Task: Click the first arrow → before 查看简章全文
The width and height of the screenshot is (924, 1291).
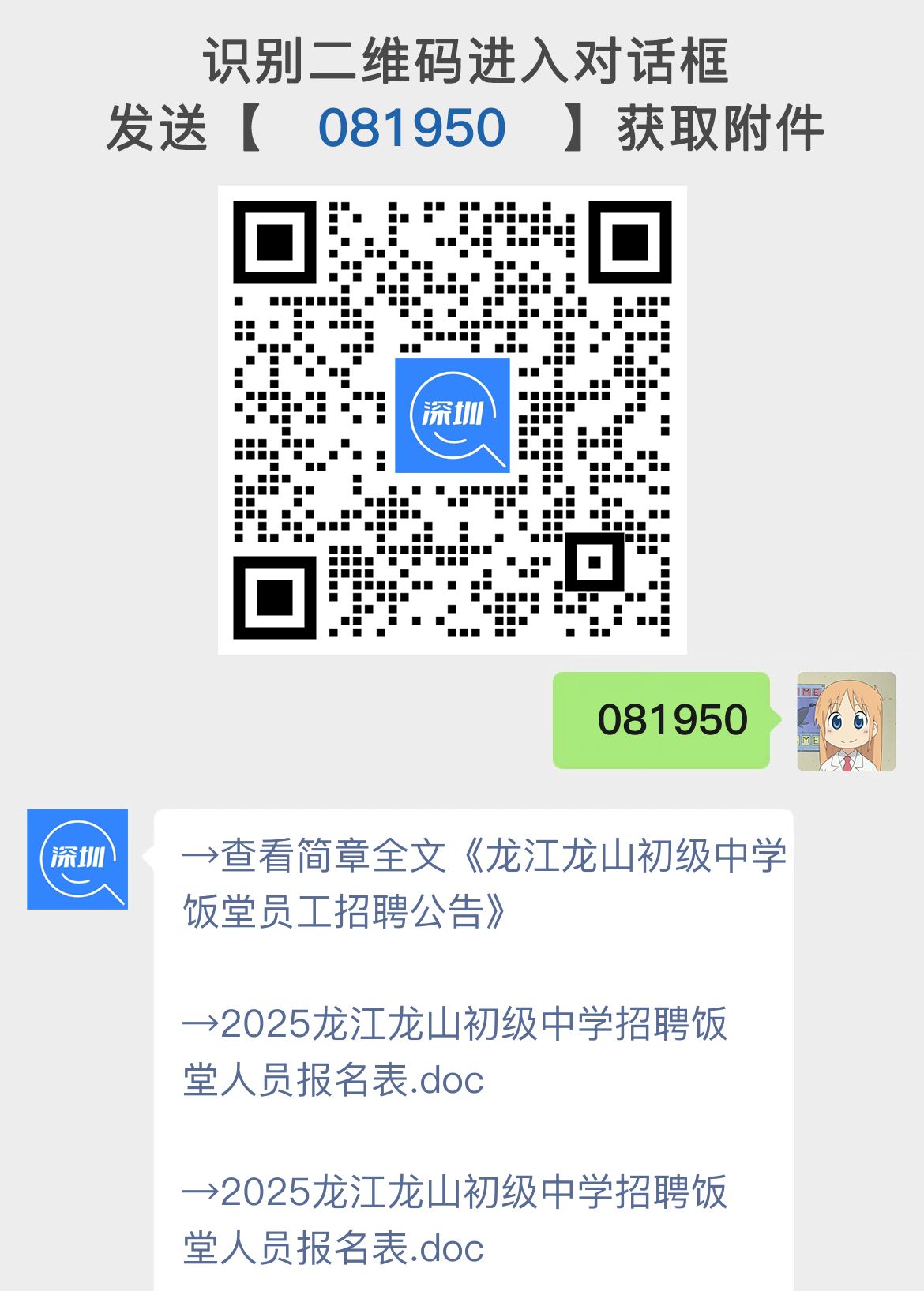Action: [x=201, y=855]
